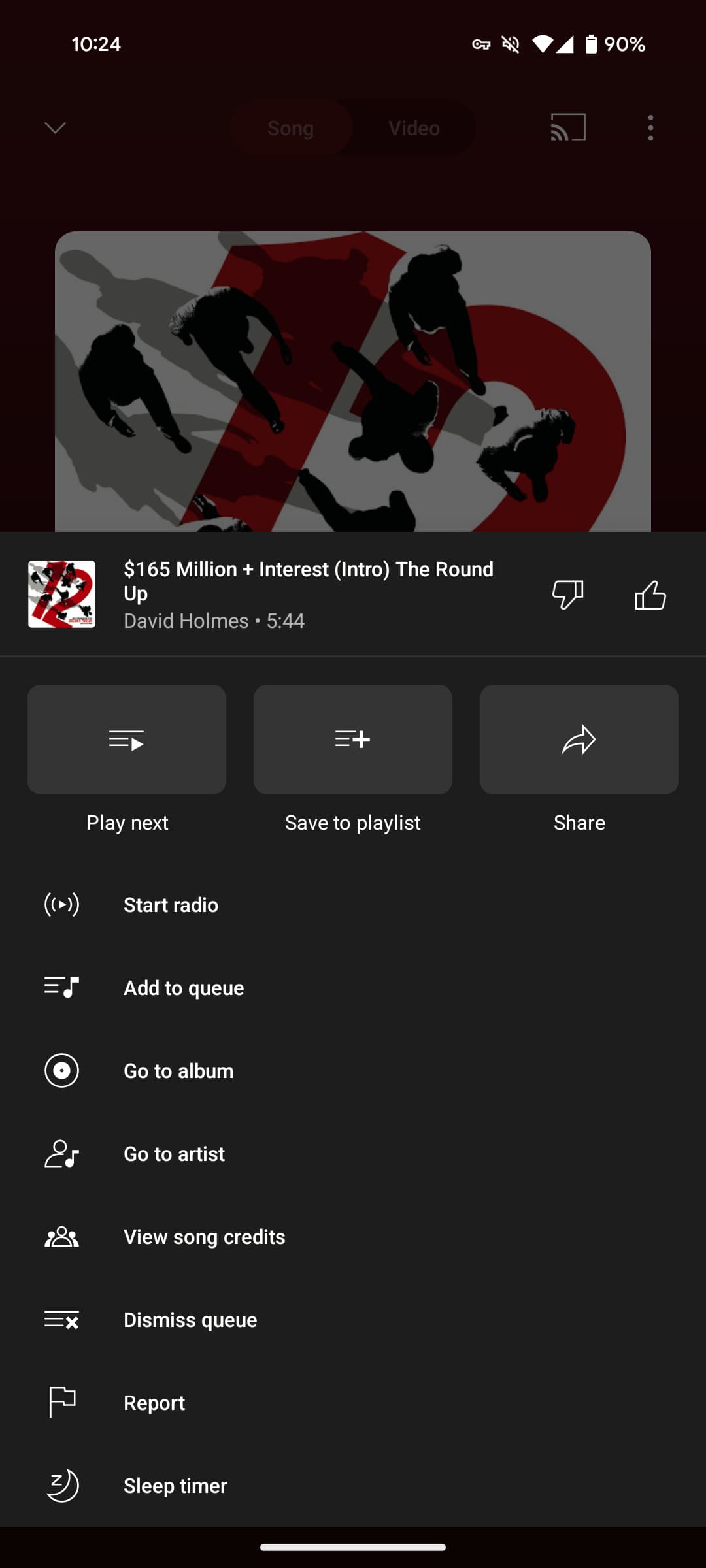This screenshot has height=1568, width=706.
Task: Open the Sleep timer option
Action: tap(175, 1486)
